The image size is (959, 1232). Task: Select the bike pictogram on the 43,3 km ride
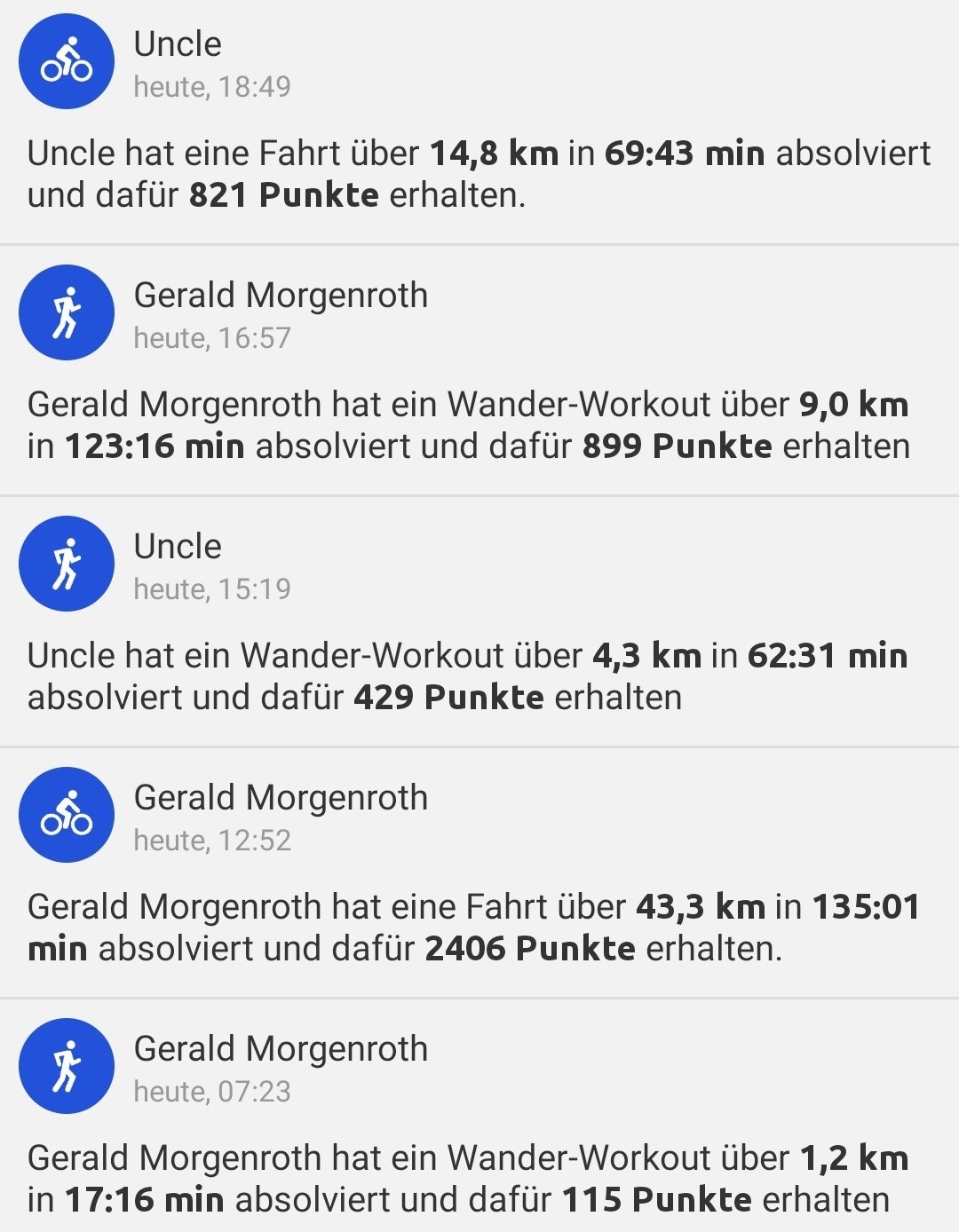[67, 815]
